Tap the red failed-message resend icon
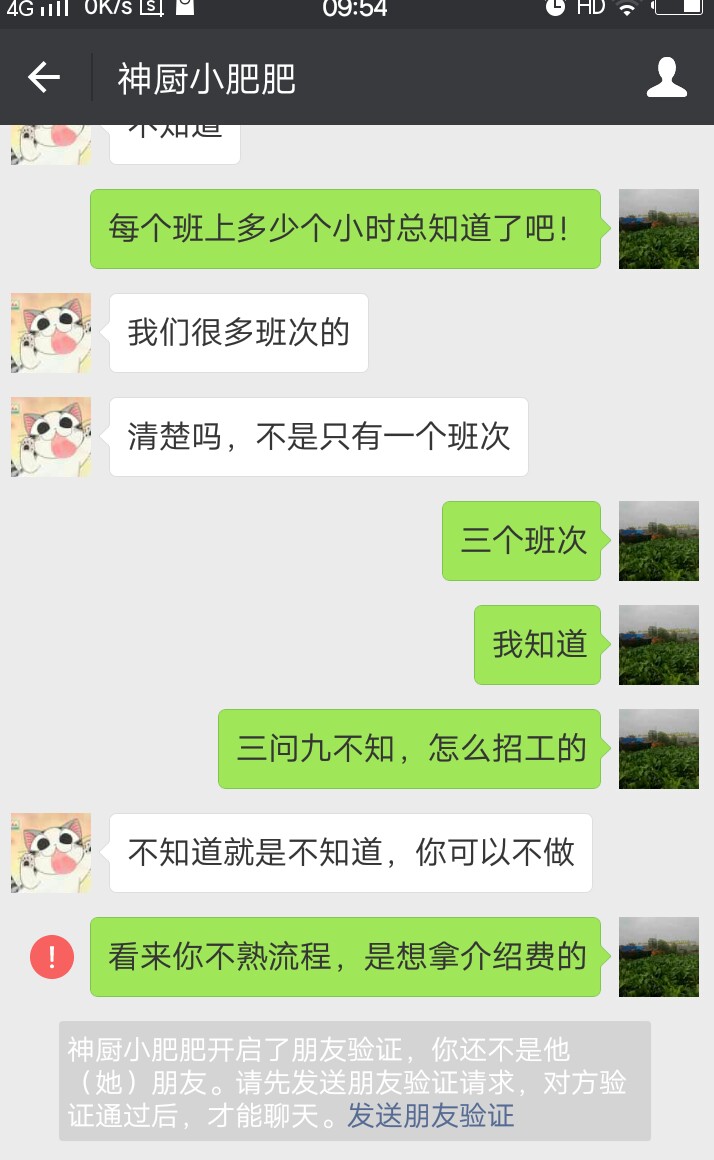Screen dimensions: 714x1160 tap(52, 957)
